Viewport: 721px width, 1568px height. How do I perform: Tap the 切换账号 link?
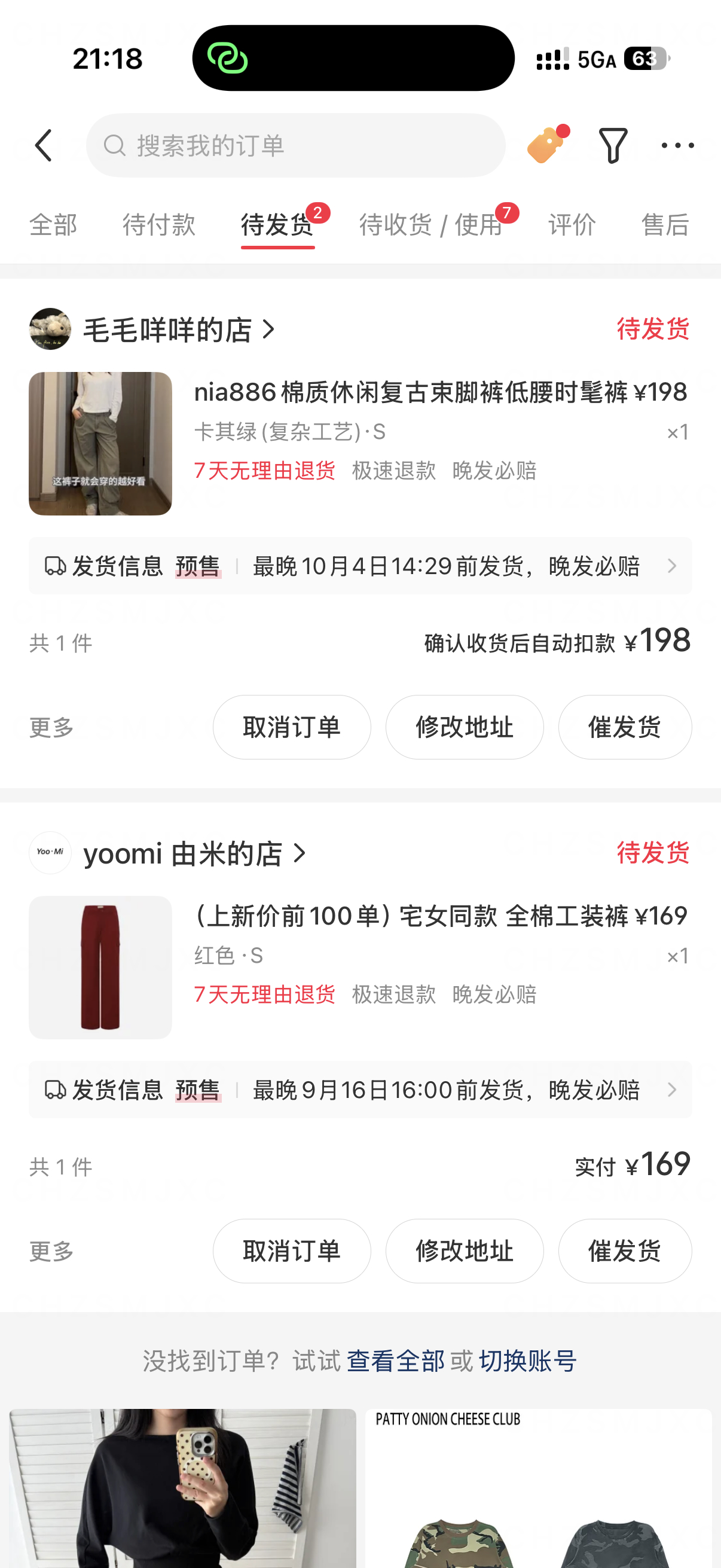pos(528,1360)
